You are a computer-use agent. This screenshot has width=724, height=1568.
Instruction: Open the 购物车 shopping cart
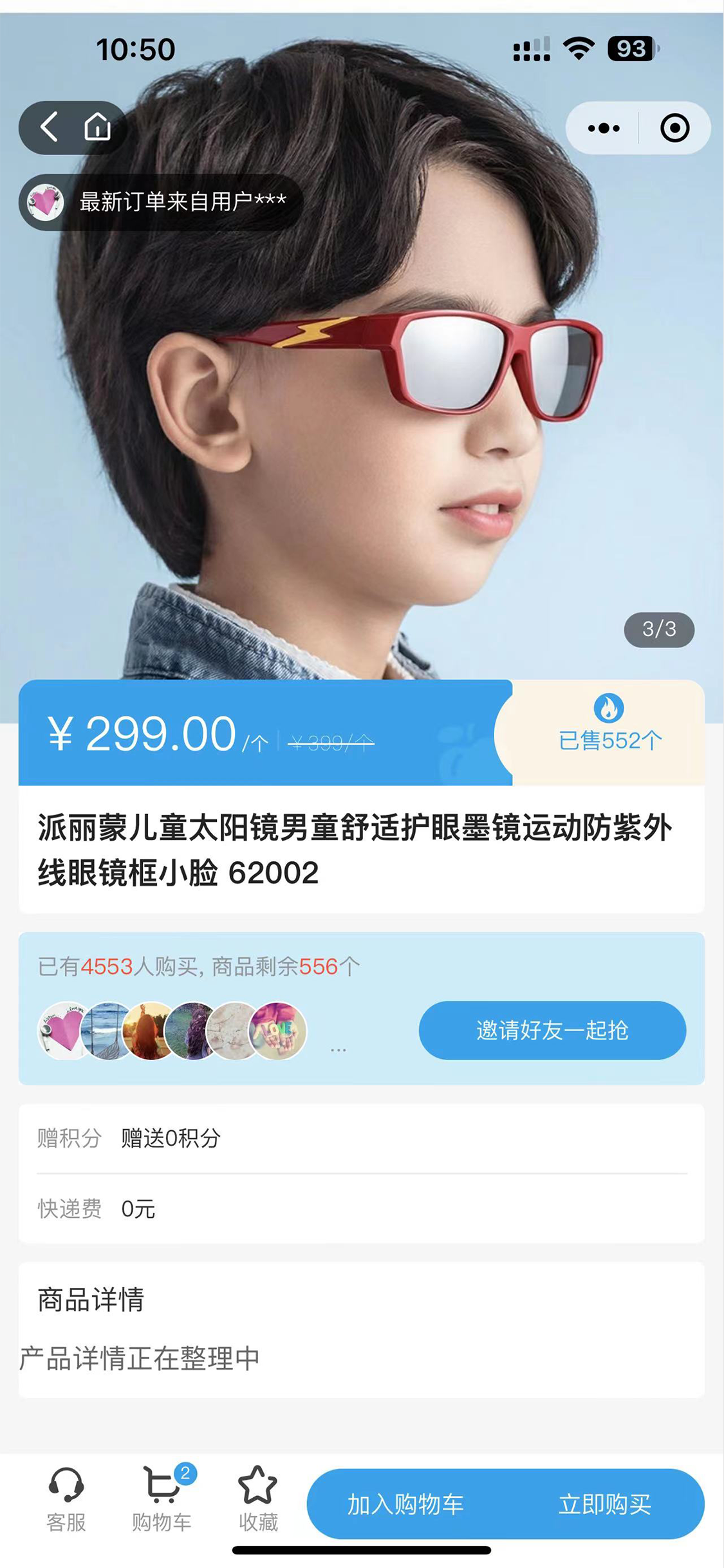162,1500
